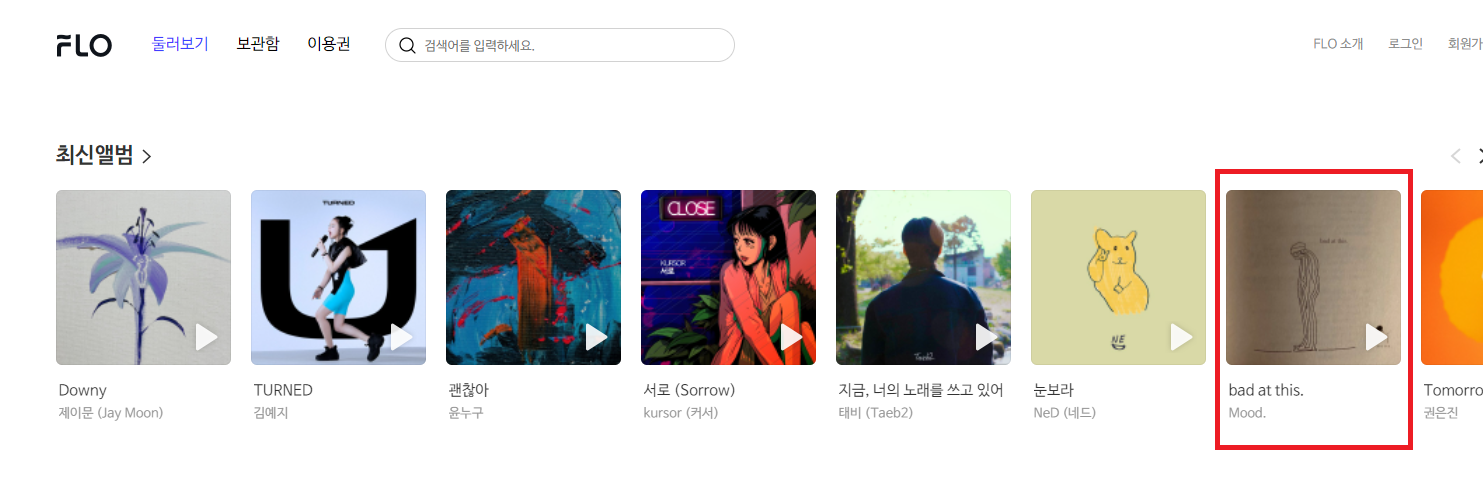Open the 보관함 tab
This screenshot has width=1483, height=504.
click(258, 44)
